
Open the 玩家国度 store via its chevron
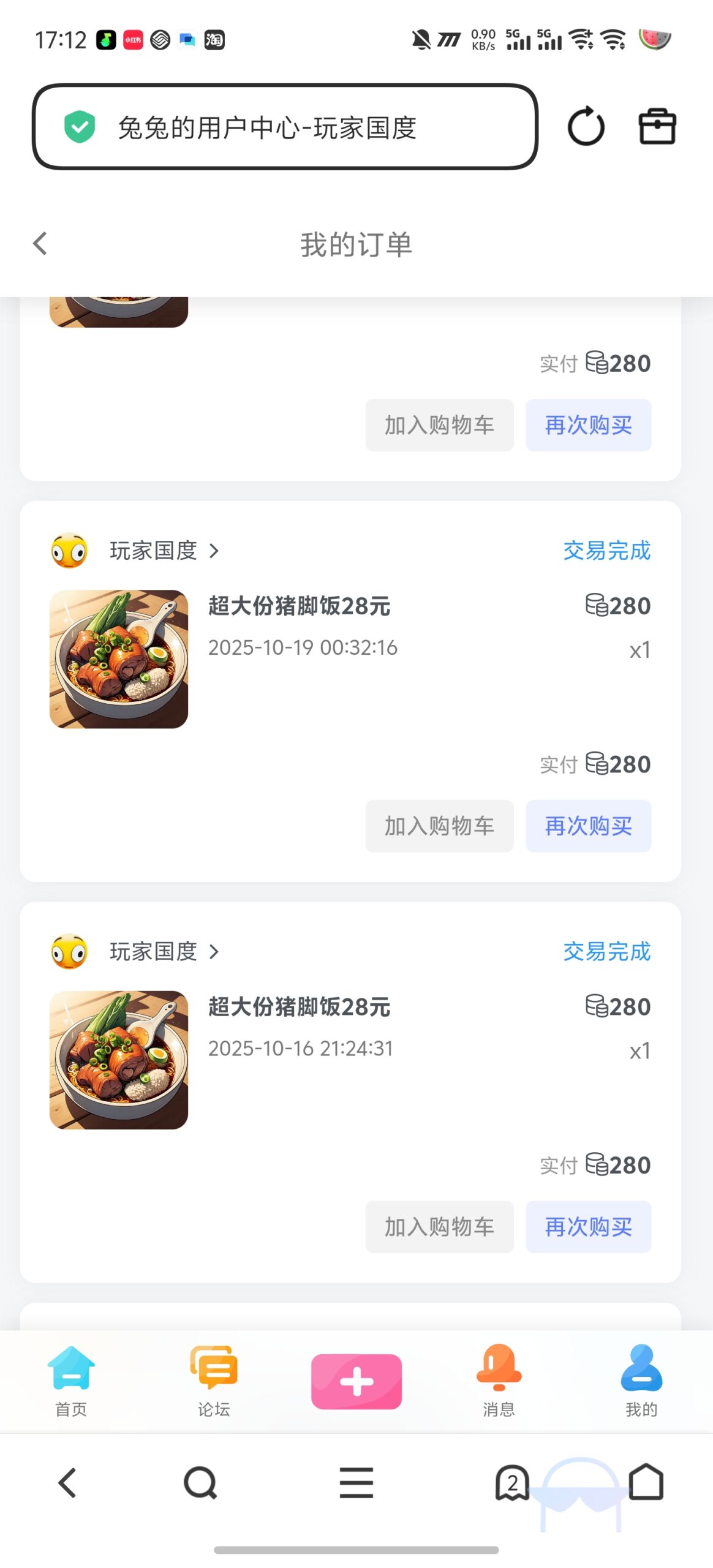pyautogui.click(x=215, y=551)
